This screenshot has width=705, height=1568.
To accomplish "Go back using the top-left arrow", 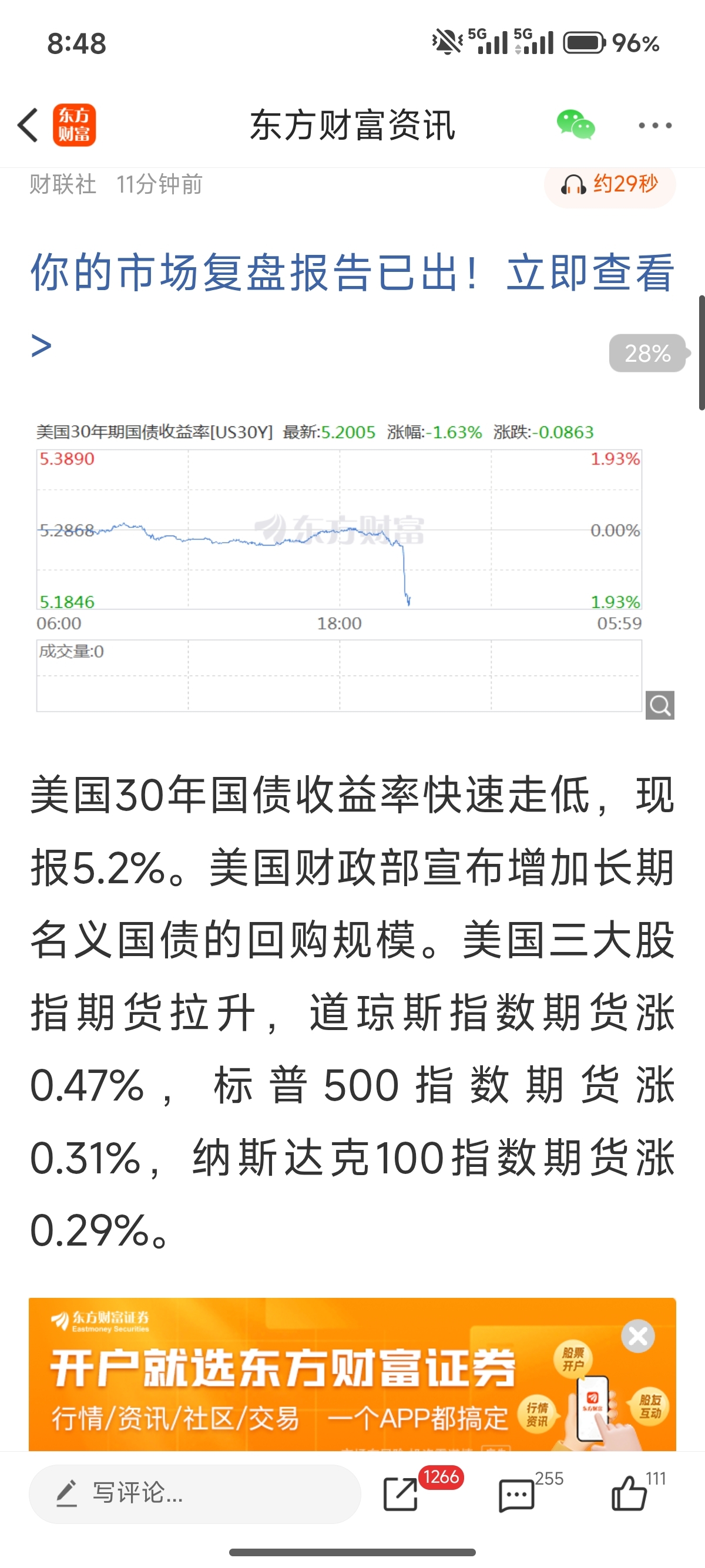I will point(28,126).
